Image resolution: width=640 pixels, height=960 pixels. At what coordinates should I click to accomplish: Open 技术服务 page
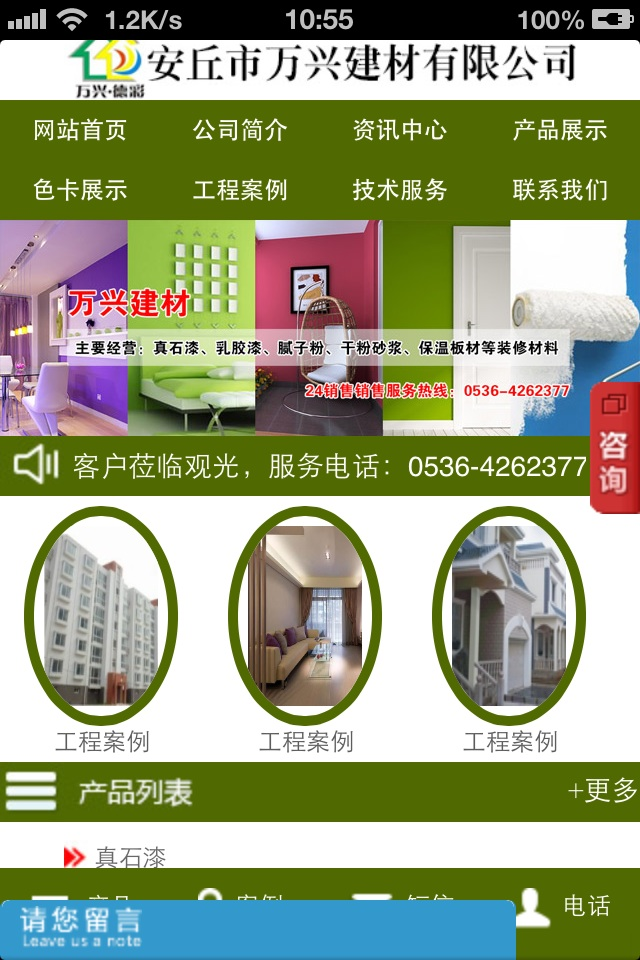[400, 190]
